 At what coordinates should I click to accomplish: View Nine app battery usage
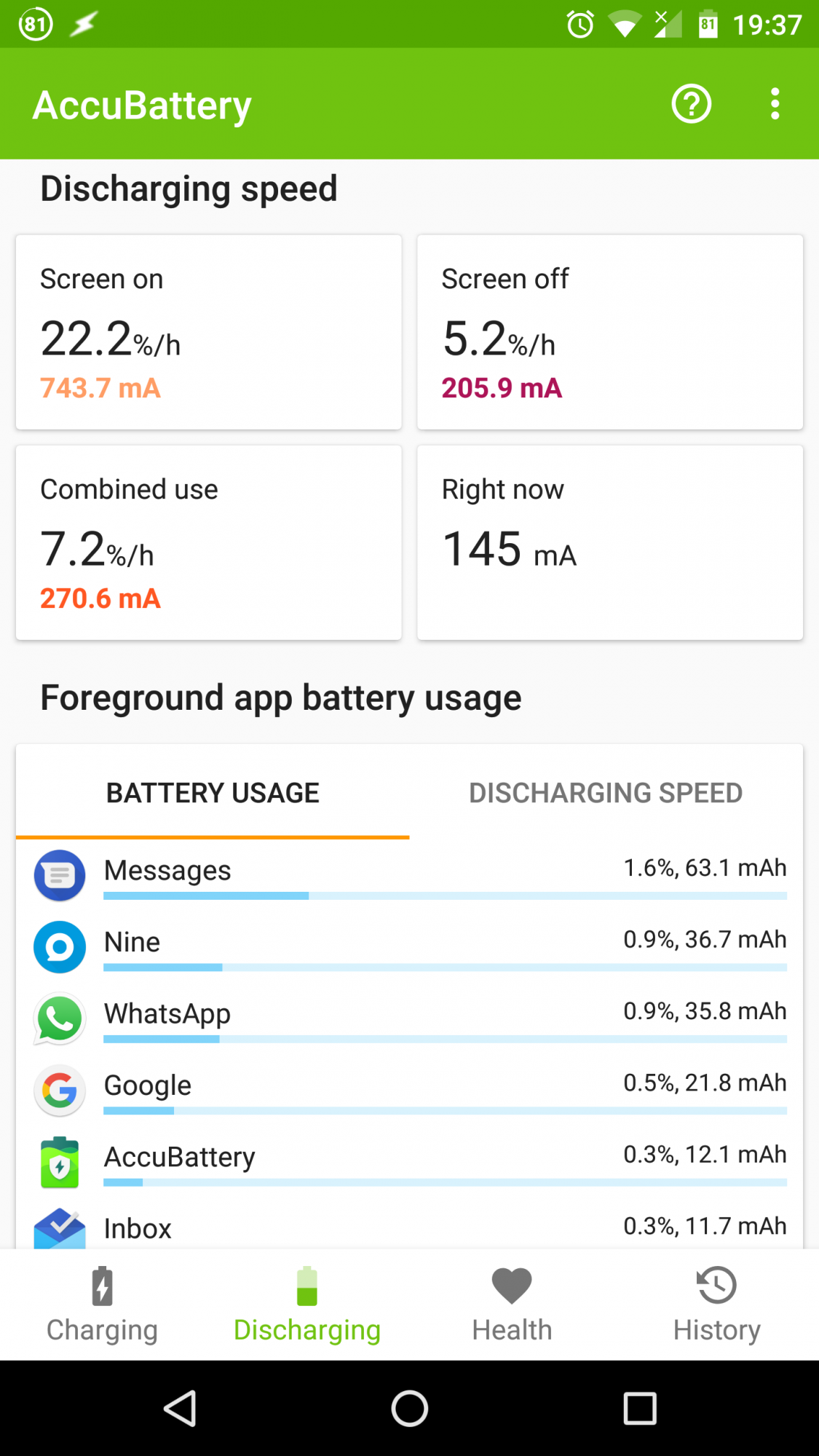pos(410,946)
